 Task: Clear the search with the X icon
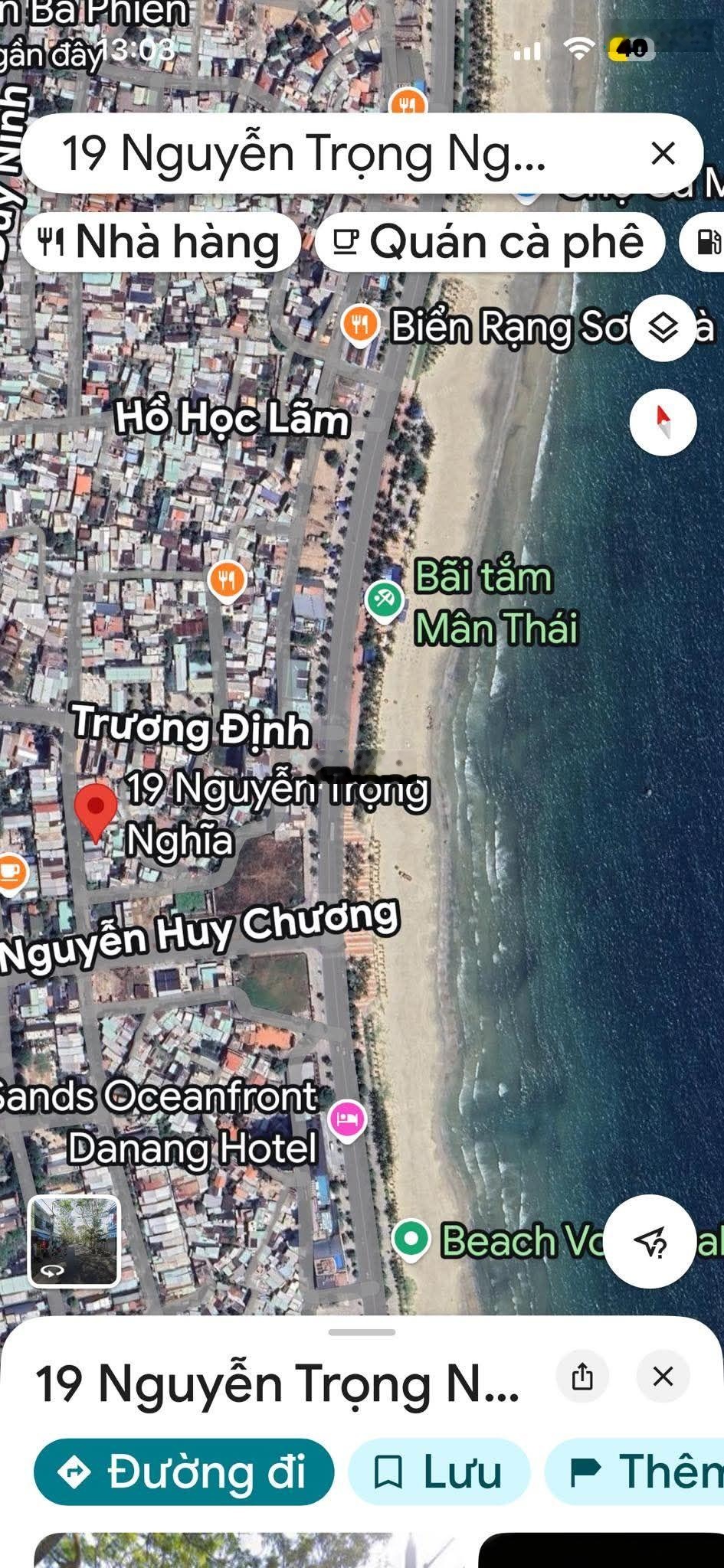point(663,153)
